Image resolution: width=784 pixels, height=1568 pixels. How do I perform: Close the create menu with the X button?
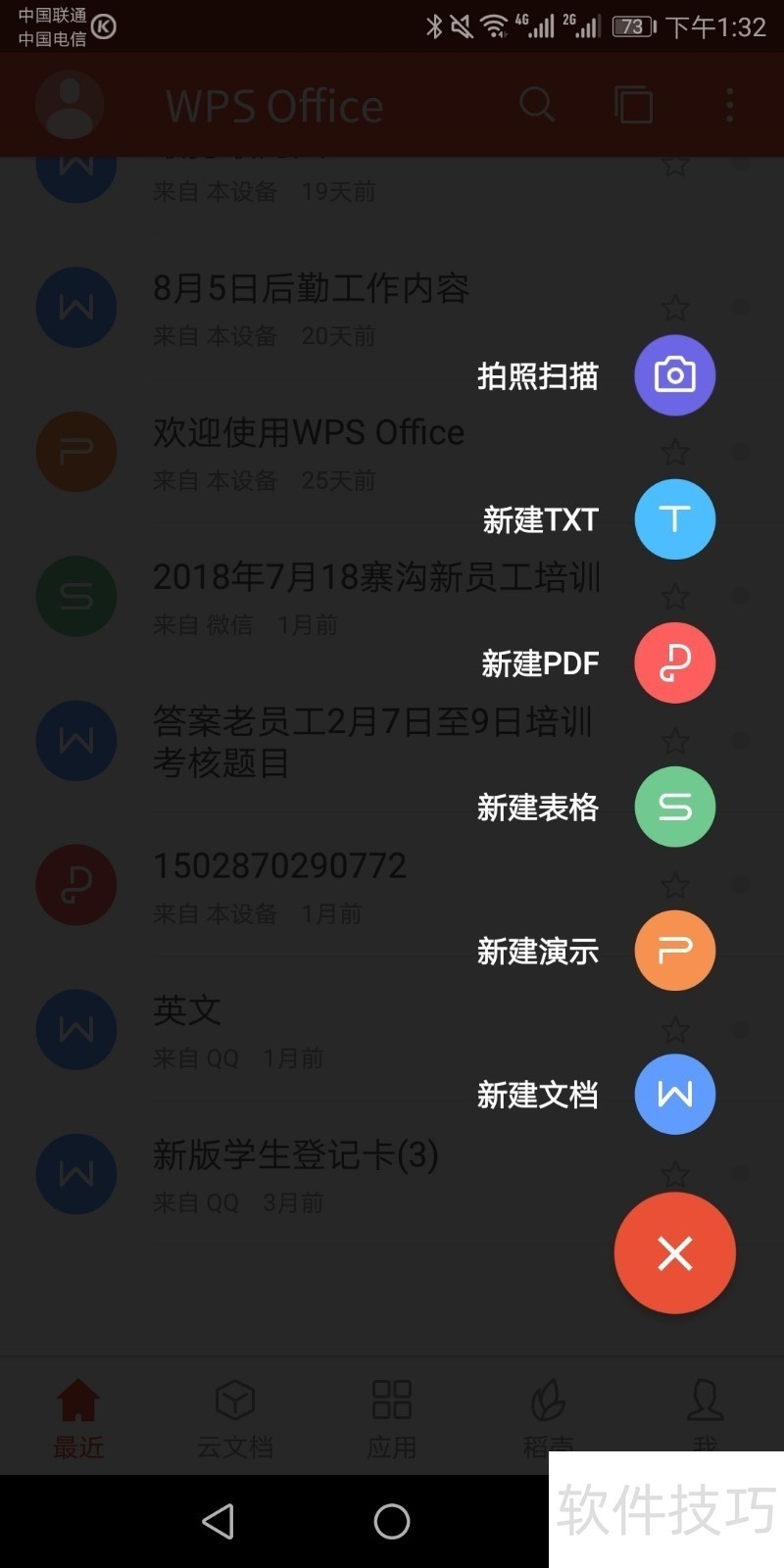pos(674,1253)
